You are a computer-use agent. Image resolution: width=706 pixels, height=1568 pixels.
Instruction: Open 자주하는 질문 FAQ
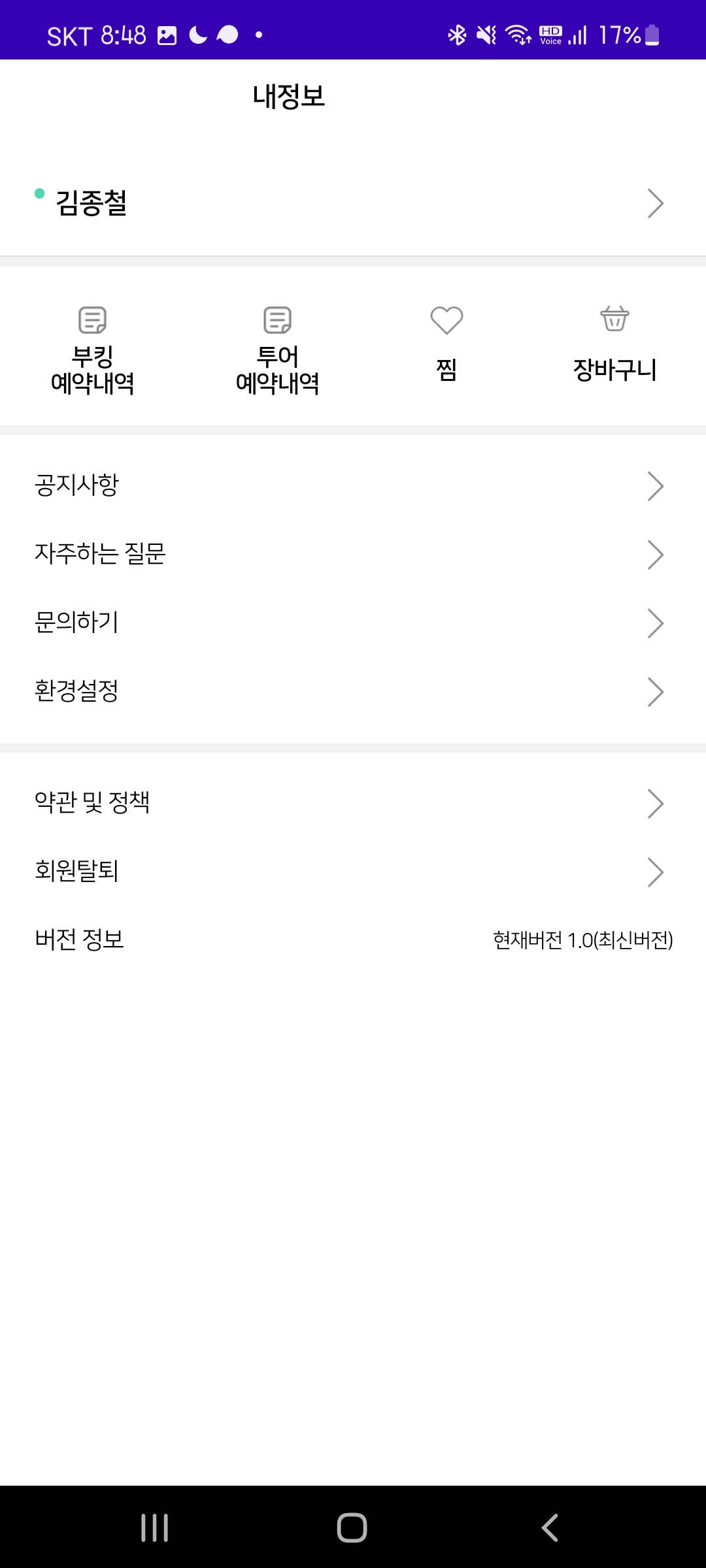click(353, 555)
